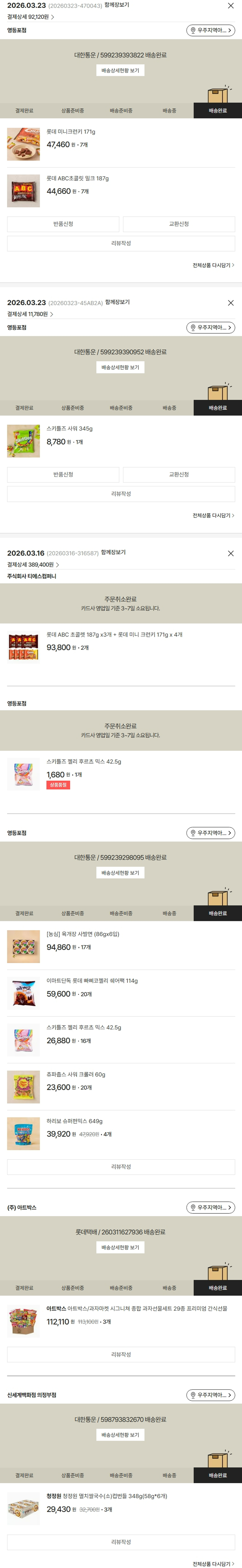This screenshot has width=242, height=1568.
Task: Open the 하리보 슈퍼믹스 649g product
Action: 74,1121
